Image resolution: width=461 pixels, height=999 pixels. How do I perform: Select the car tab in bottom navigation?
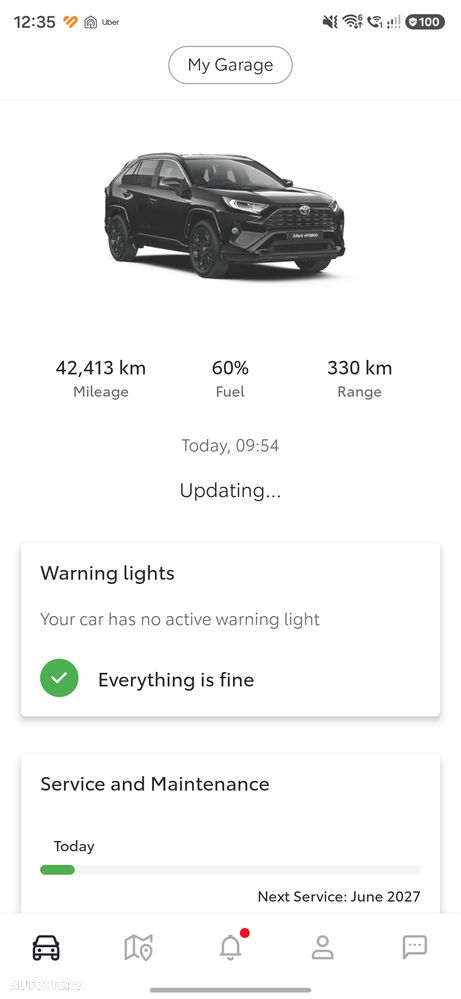pyautogui.click(x=46, y=947)
